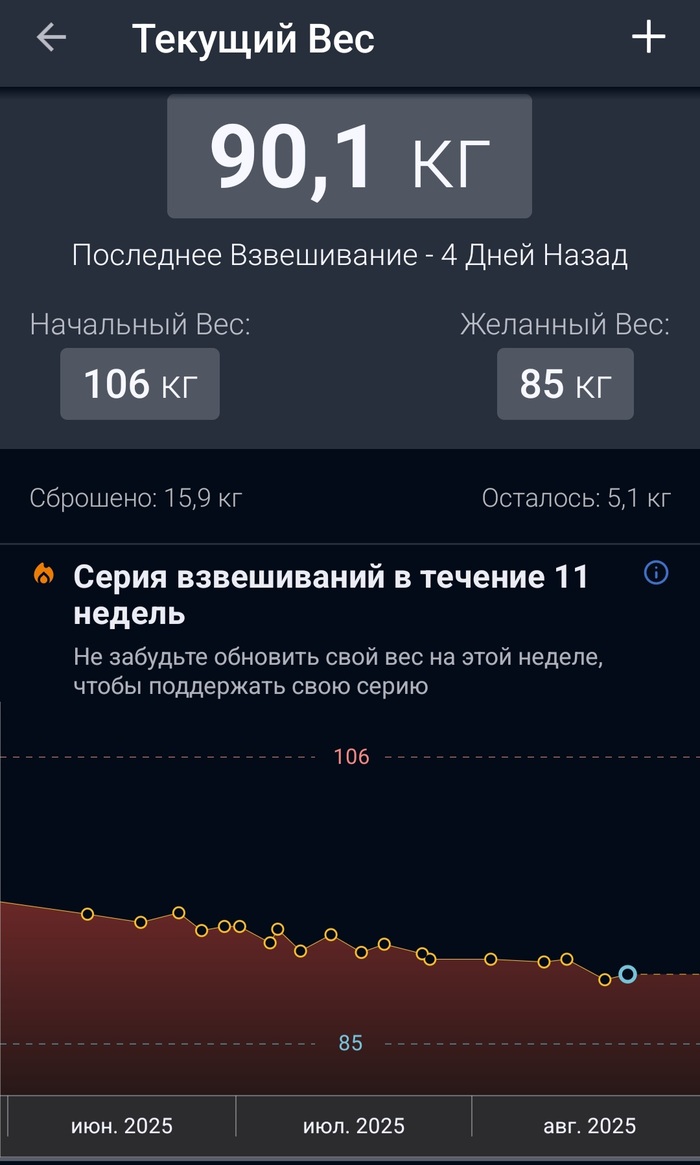Edit the starting weight 106 кг

pyautogui.click(x=140, y=383)
